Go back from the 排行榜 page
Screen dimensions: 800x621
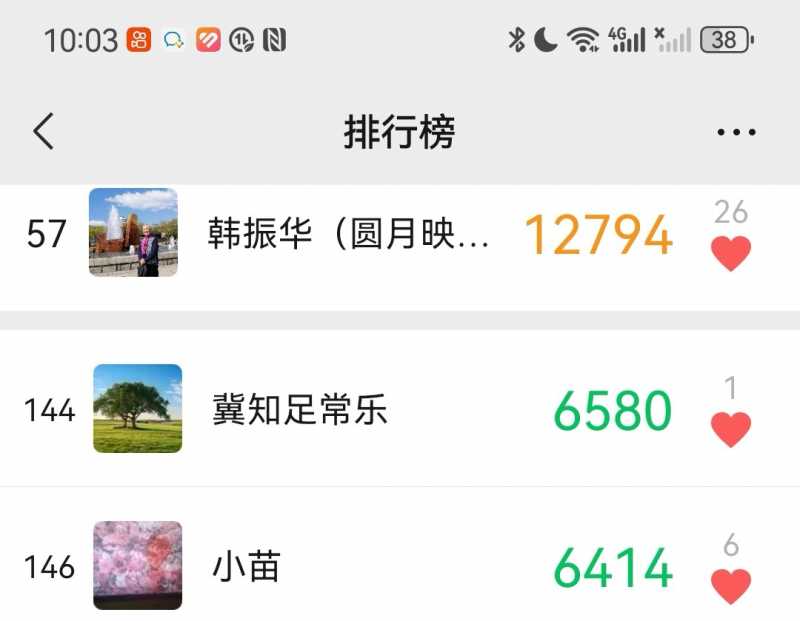tap(43, 132)
